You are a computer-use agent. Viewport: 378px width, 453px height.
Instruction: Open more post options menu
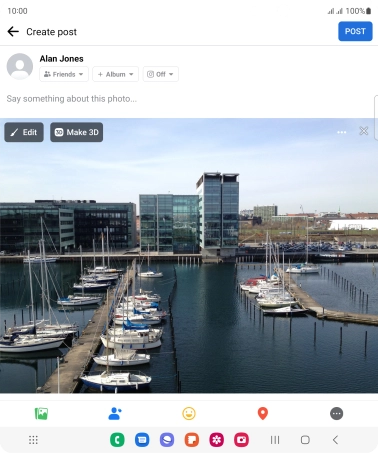337,414
